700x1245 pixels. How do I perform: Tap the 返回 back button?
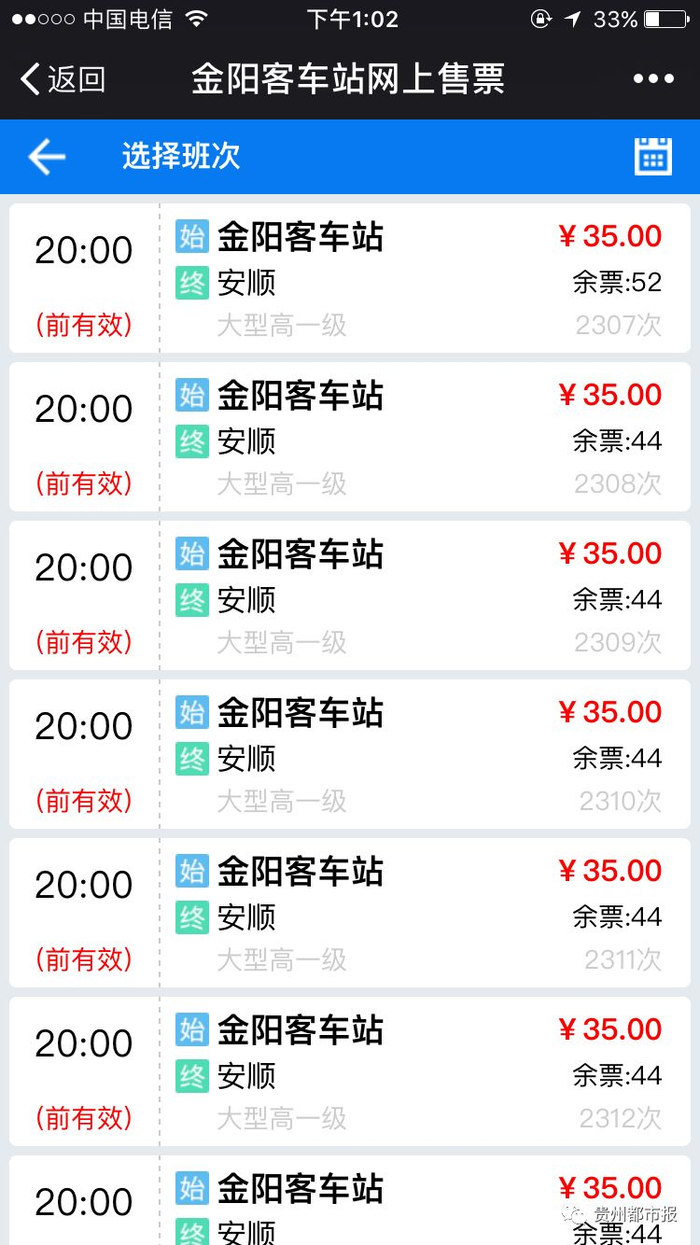click(x=63, y=79)
